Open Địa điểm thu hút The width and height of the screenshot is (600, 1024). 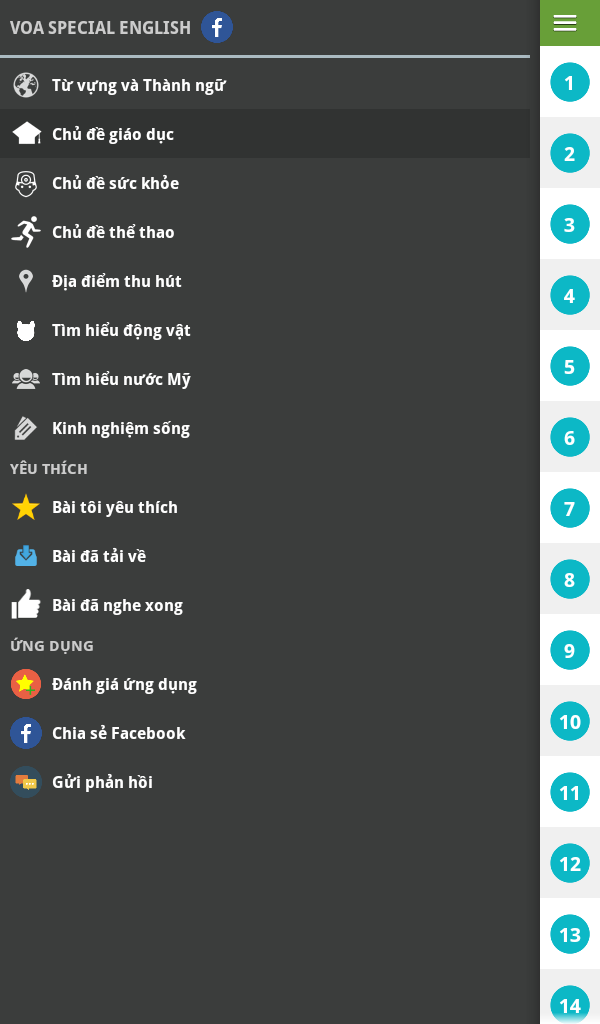point(265,281)
